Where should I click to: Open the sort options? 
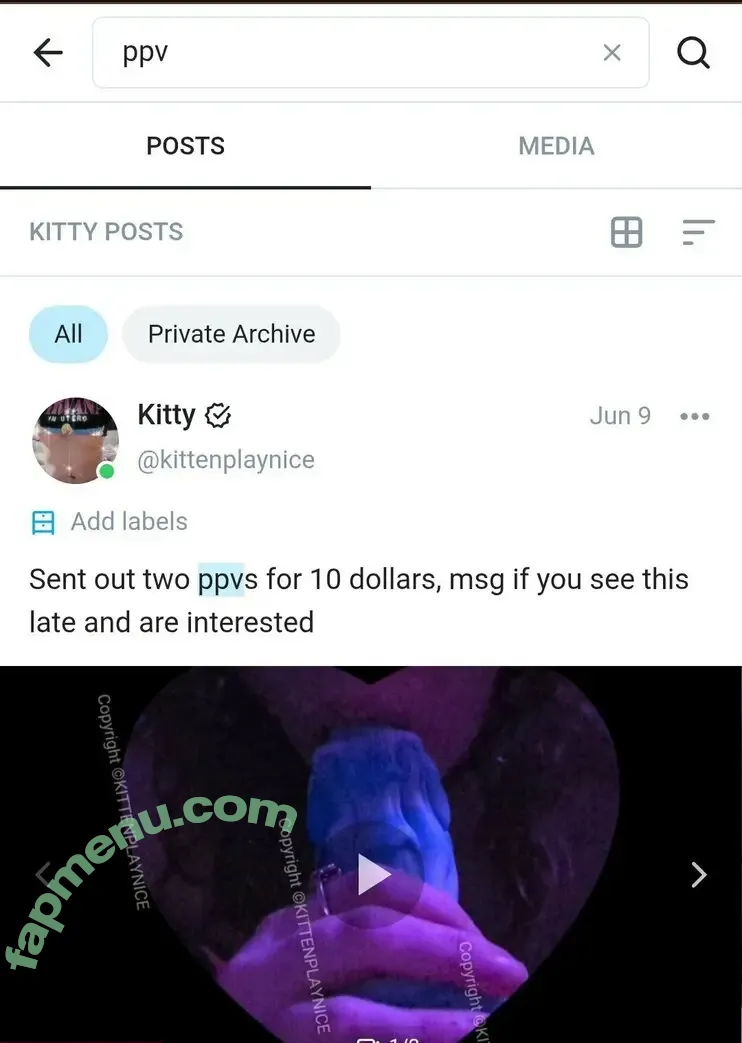[x=698, y=232]
